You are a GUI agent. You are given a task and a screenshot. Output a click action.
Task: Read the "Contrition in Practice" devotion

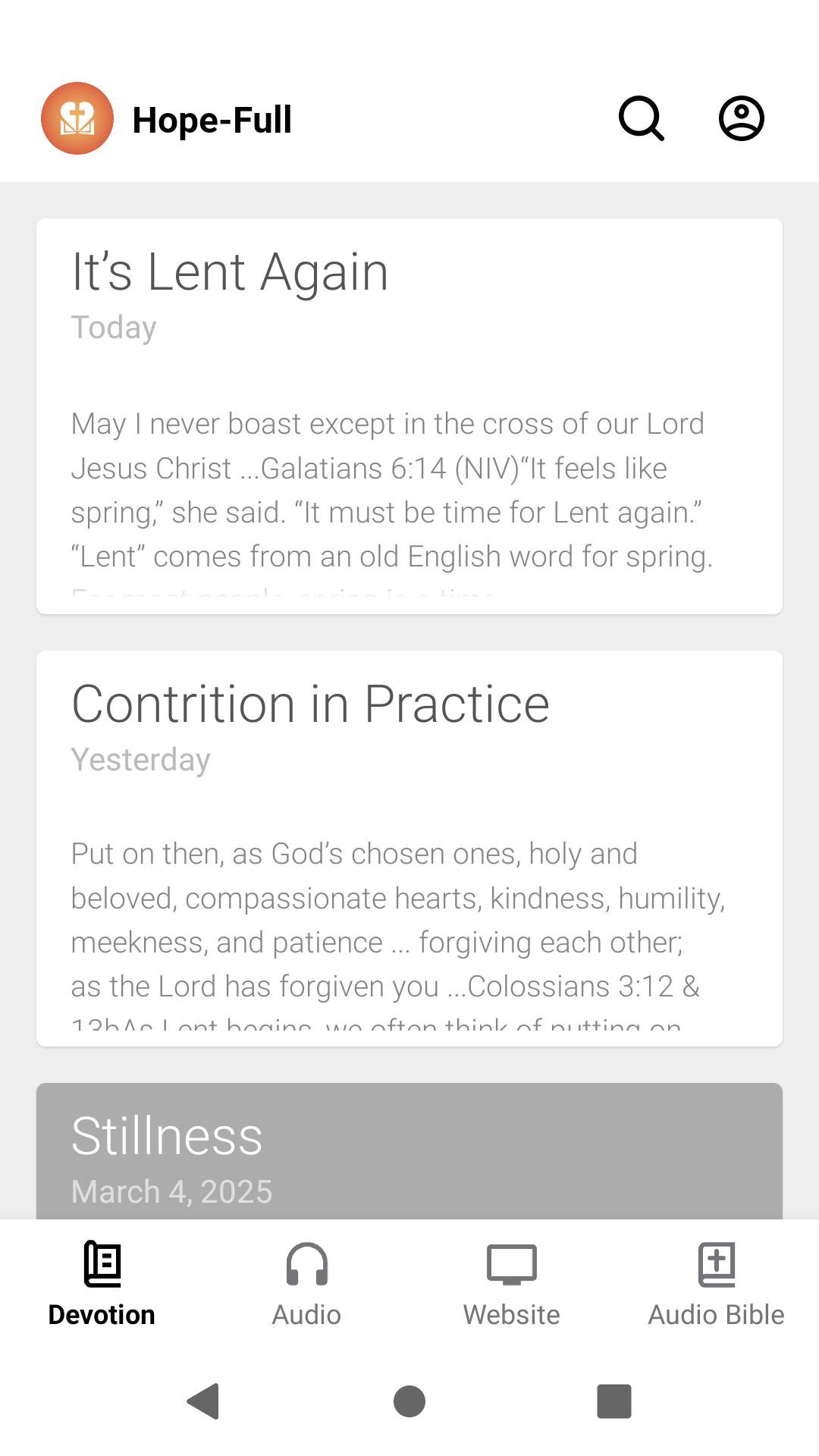coord(409,848)
